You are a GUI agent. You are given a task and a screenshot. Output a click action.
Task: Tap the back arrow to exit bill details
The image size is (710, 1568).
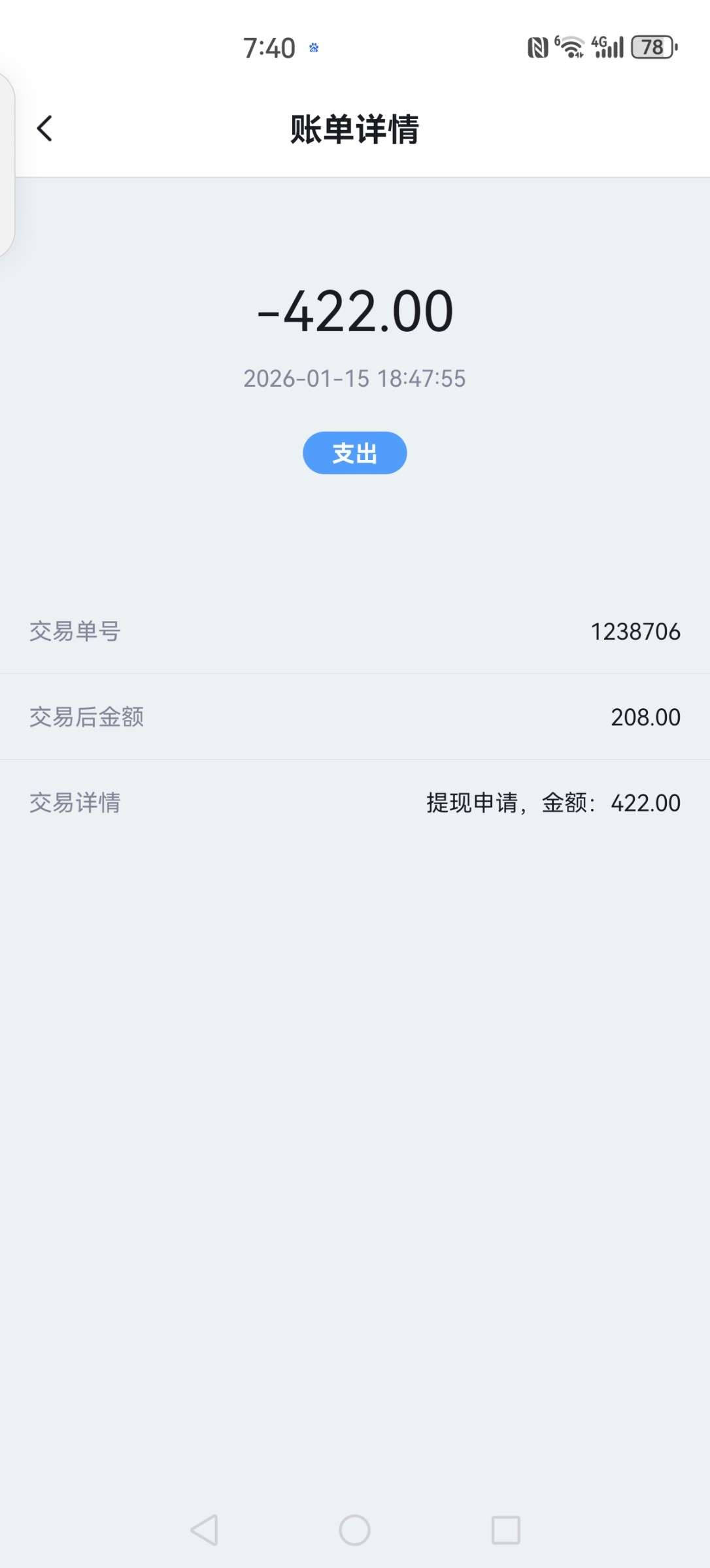pos(46,129)
